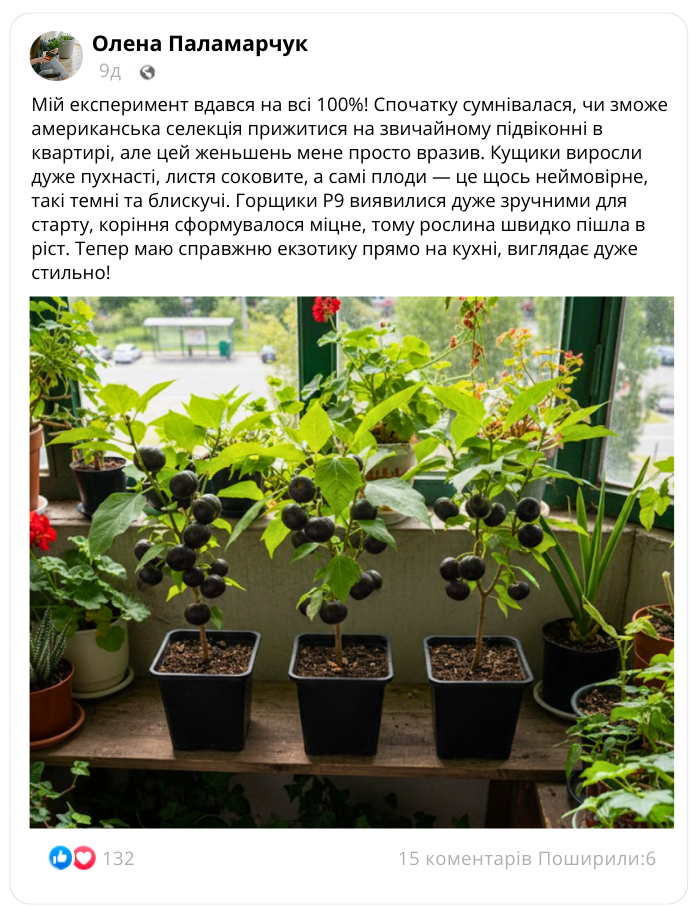Show who shared via Поширили: 6

(597, 858)
